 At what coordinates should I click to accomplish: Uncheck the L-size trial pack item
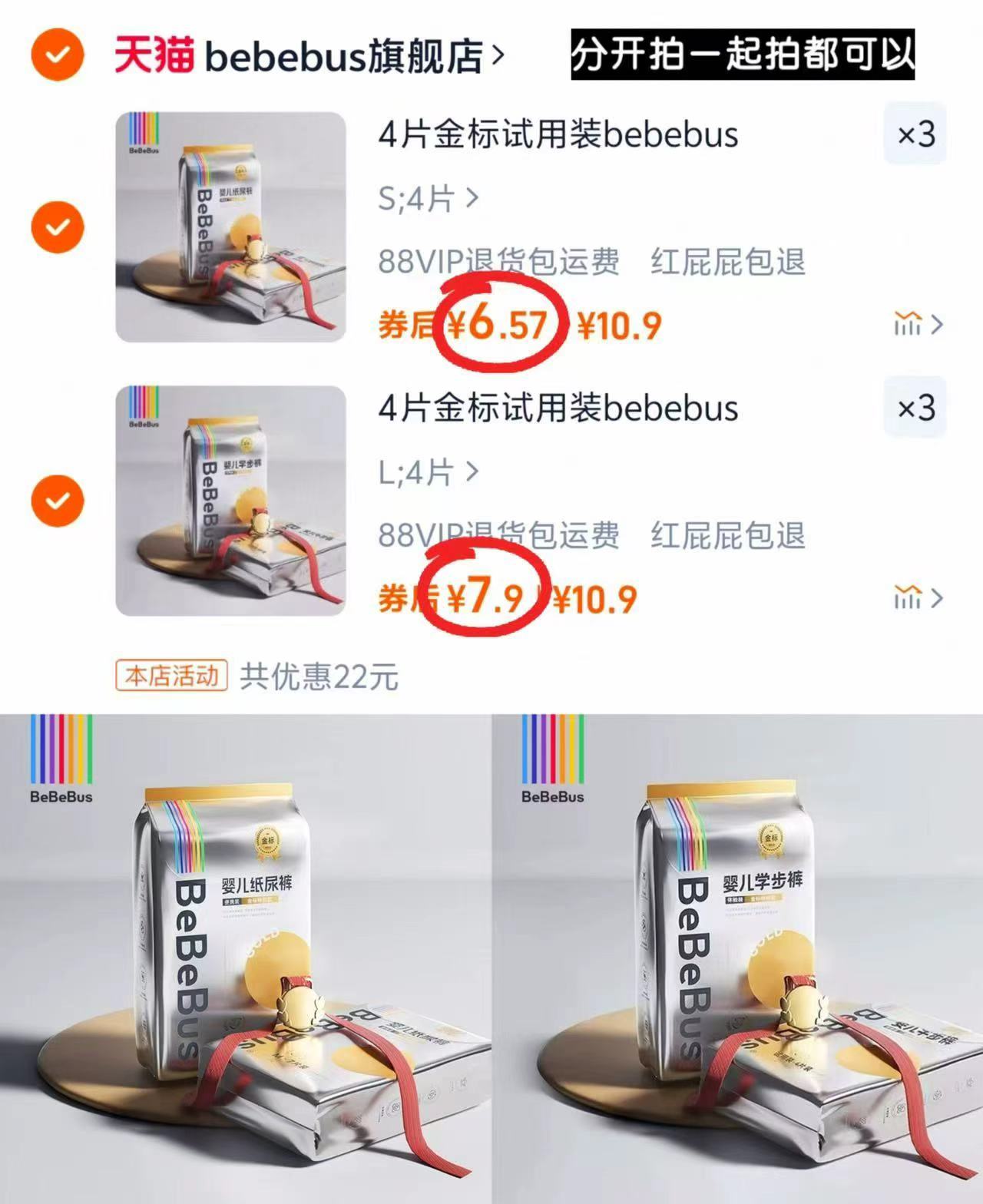[x=57, y=501]
